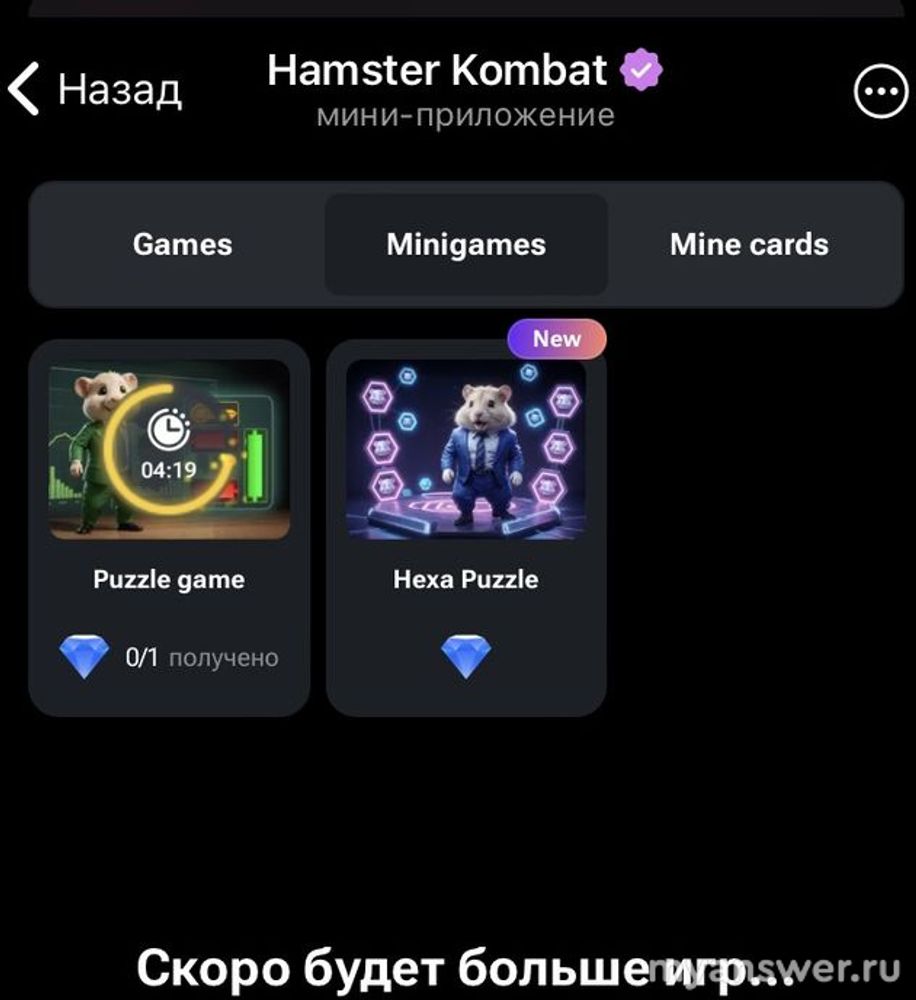The height and width of the screenshot is (1000, 916).
Task: Open the new Hexa Puzzle minigame
Action: pos(466,527)
